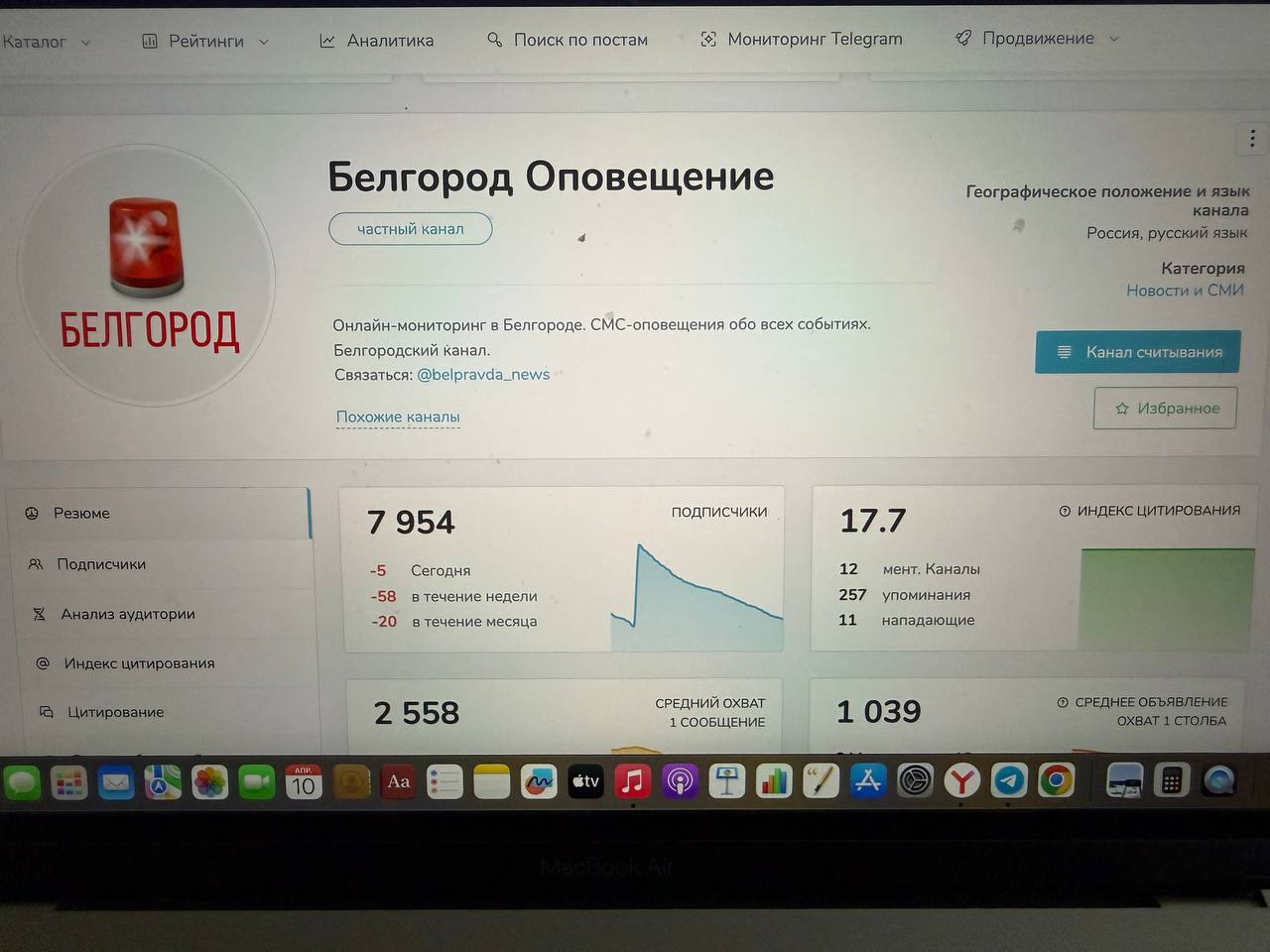Viewport: 1270px width, 952px height.
Task: Open the Похожие каналы link
Action: pyautogui.click(x=398, y=416)
